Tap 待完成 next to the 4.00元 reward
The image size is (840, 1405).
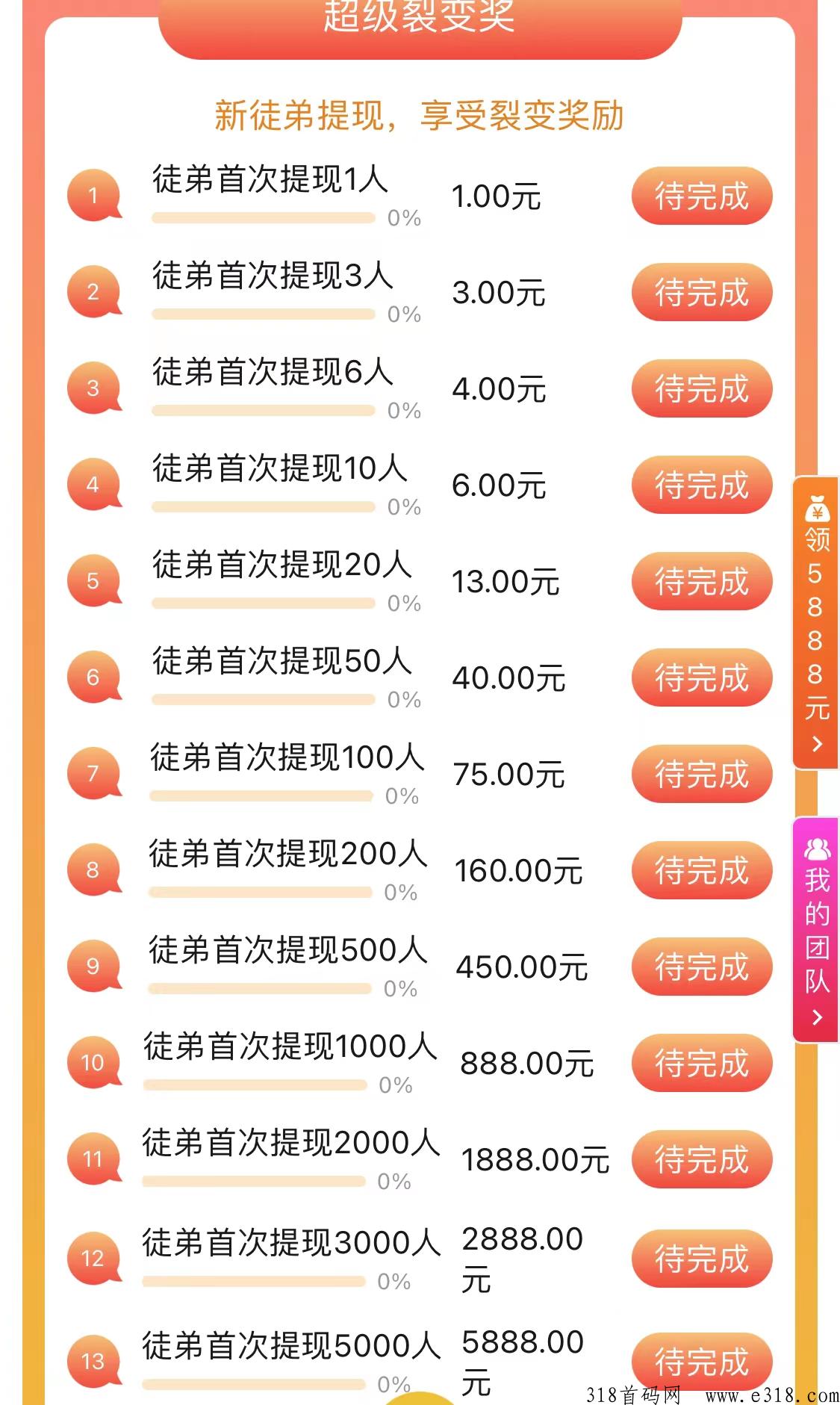[701, 388]
